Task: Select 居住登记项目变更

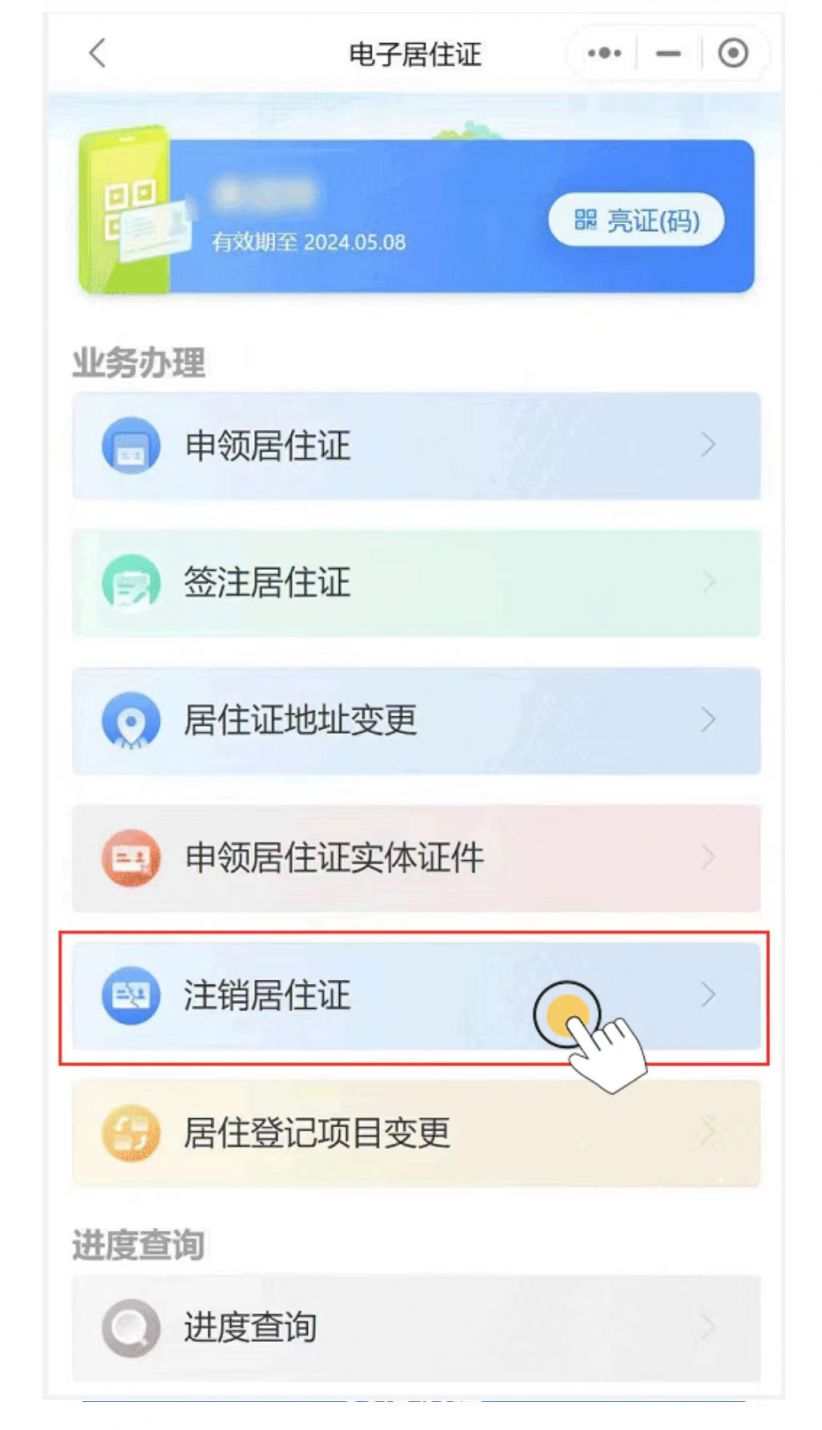Action: tap(415, 1133)
